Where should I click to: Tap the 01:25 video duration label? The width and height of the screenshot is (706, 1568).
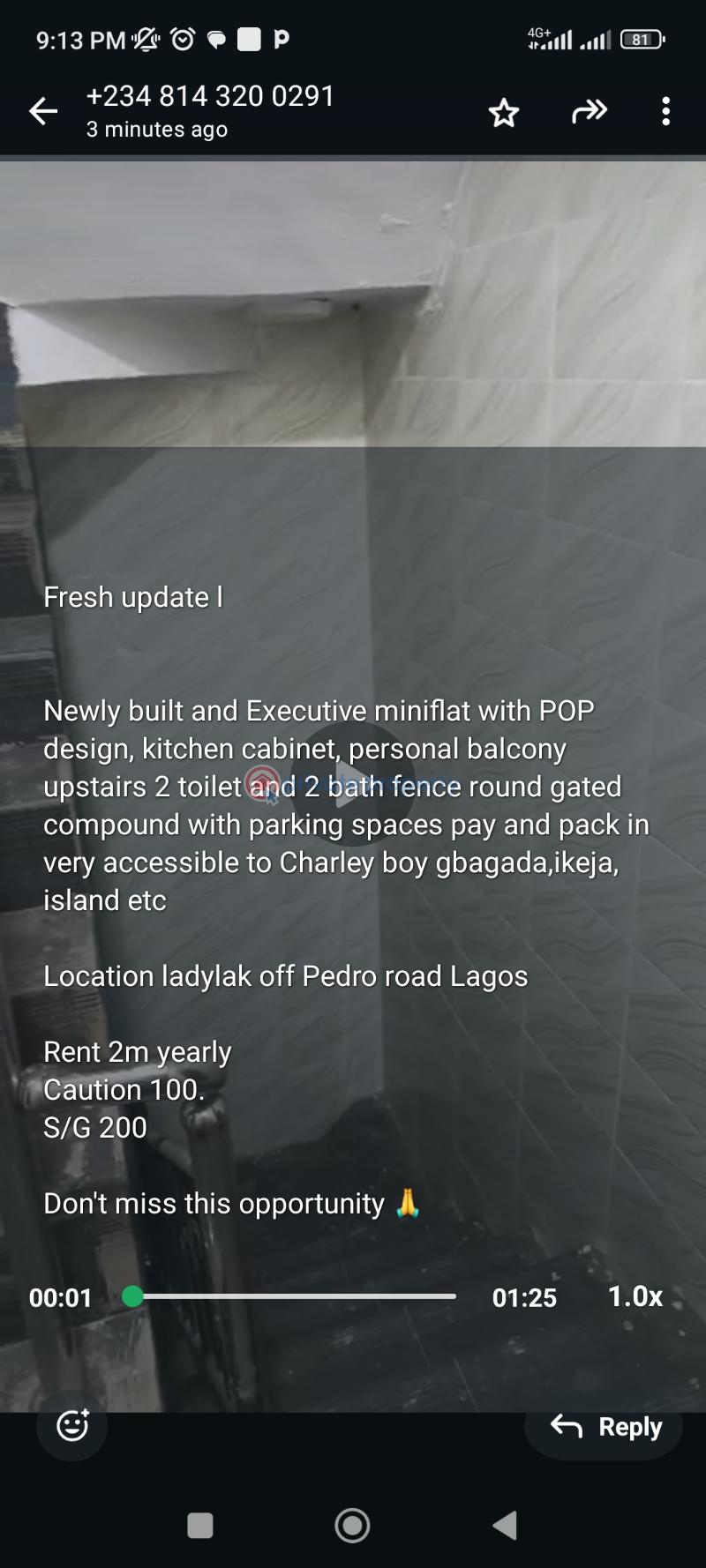tap(525, 1296)
